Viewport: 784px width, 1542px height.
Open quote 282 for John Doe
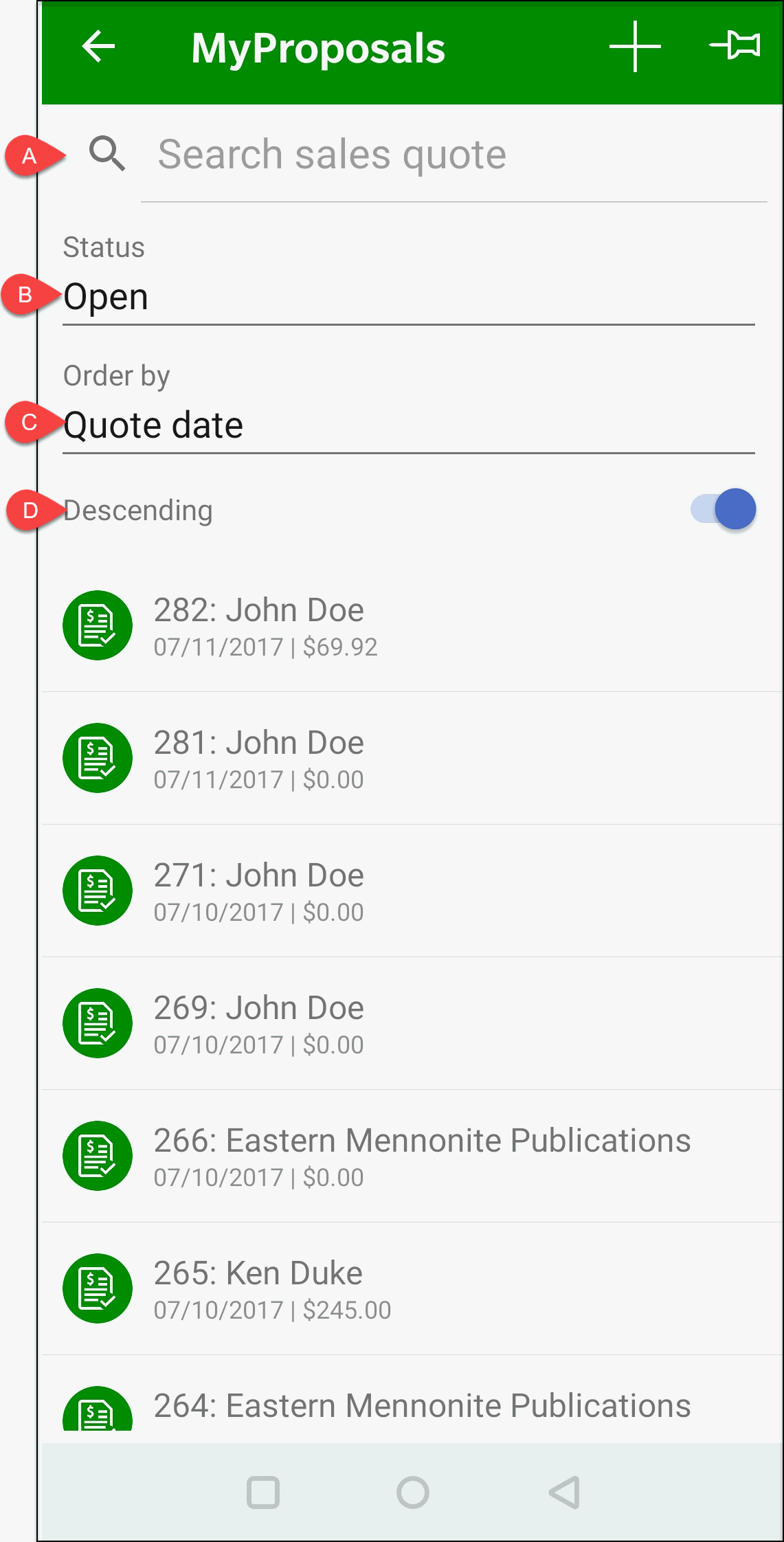(412, 625)
